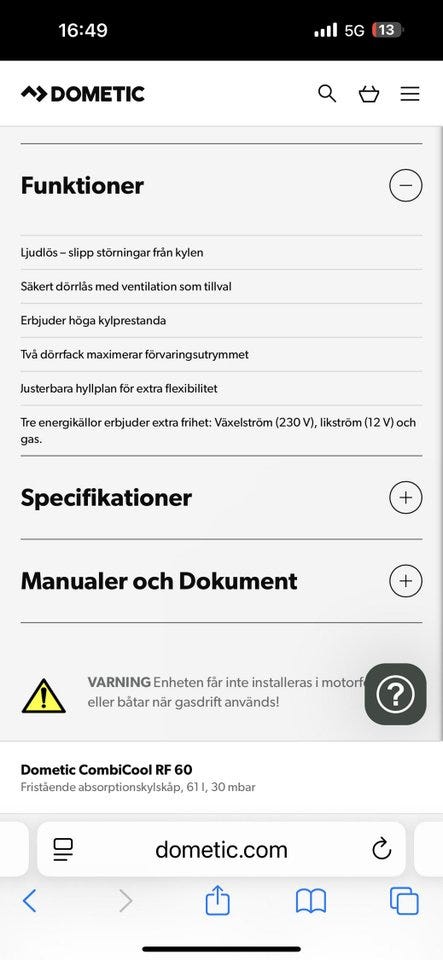Show all open tabs

coord(404,901)
